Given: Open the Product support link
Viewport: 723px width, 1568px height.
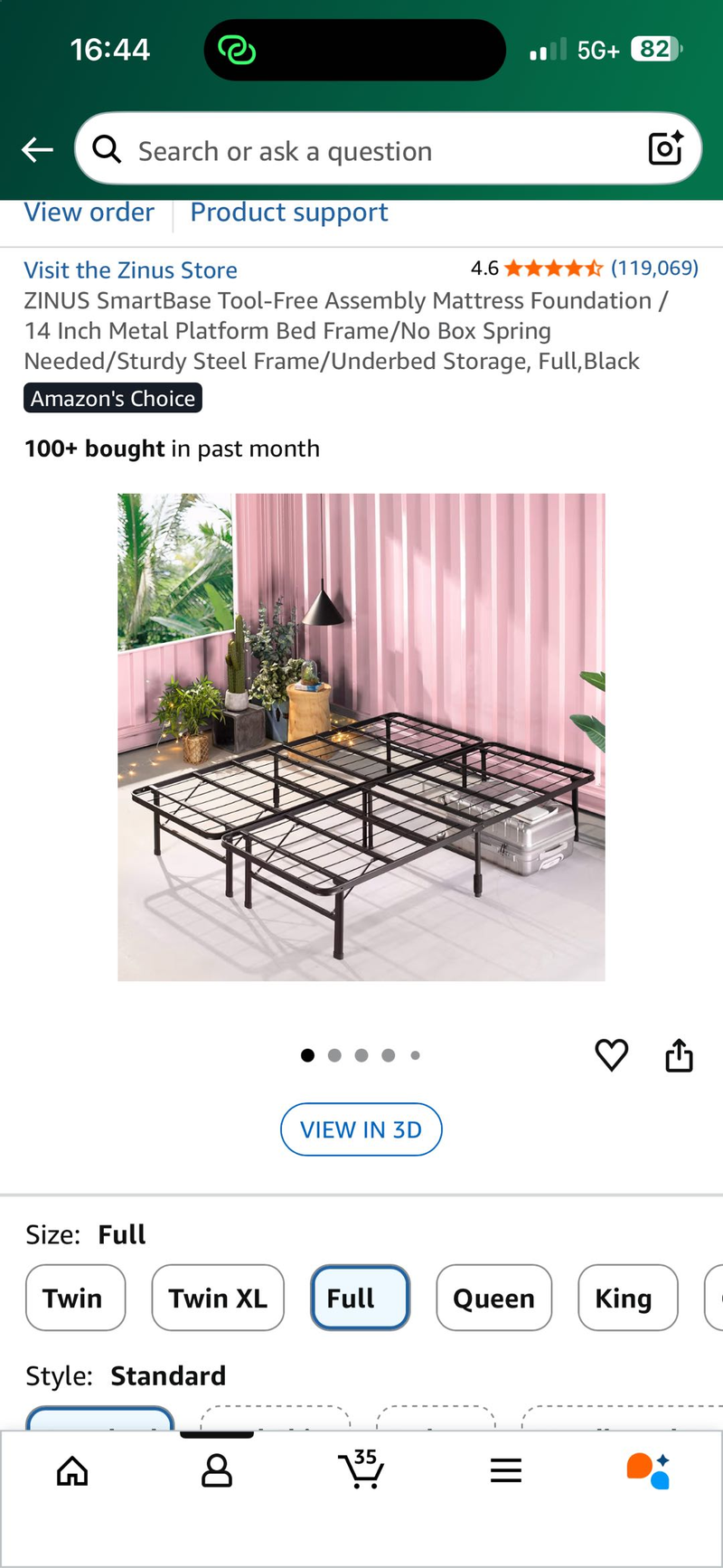Looking at the screenshot, I should pos(289,213).
